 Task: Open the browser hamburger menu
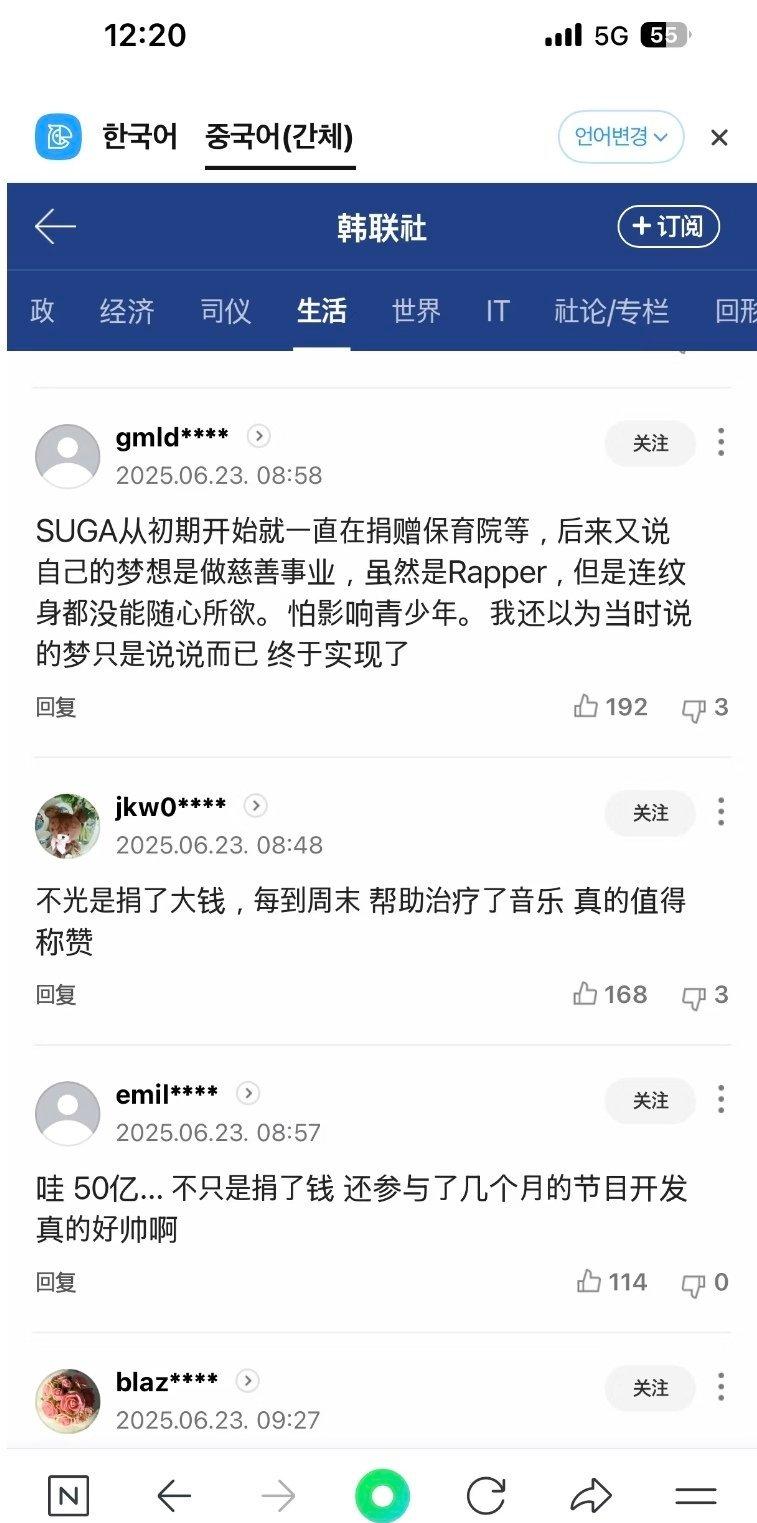click(696, 1496)
